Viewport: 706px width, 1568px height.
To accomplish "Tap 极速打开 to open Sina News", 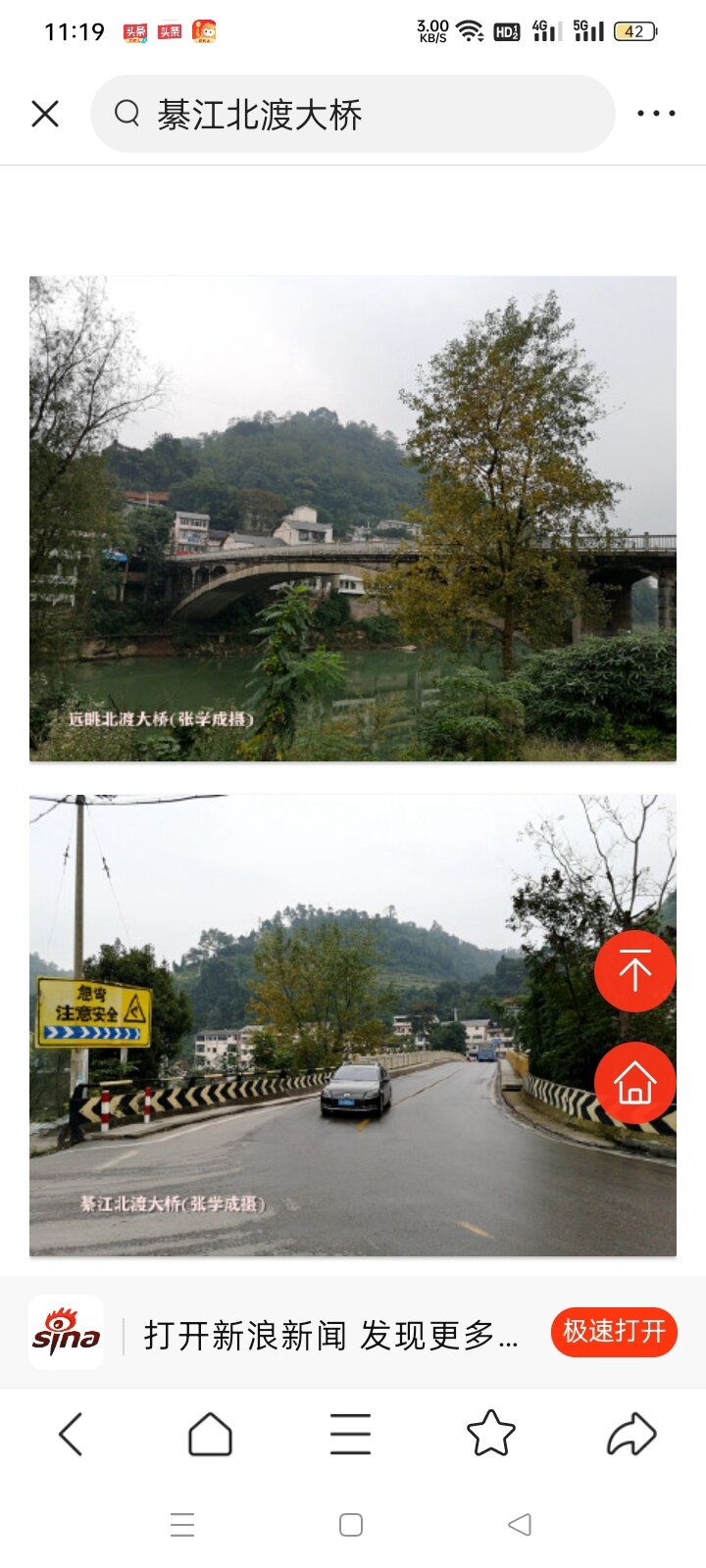I will pyautogui.click(x=614, y=1332).
